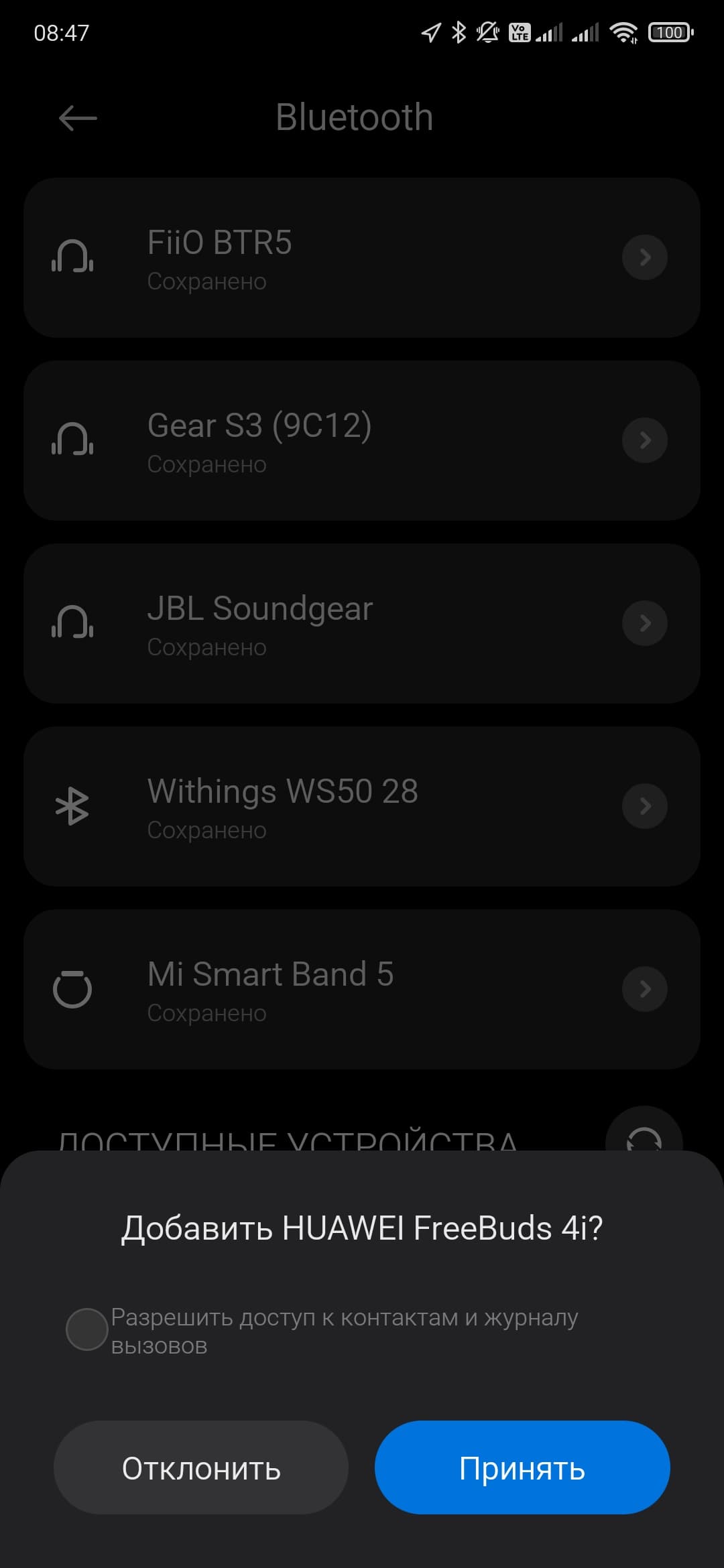Go back from Bluetooth settings

click(78, 119)
